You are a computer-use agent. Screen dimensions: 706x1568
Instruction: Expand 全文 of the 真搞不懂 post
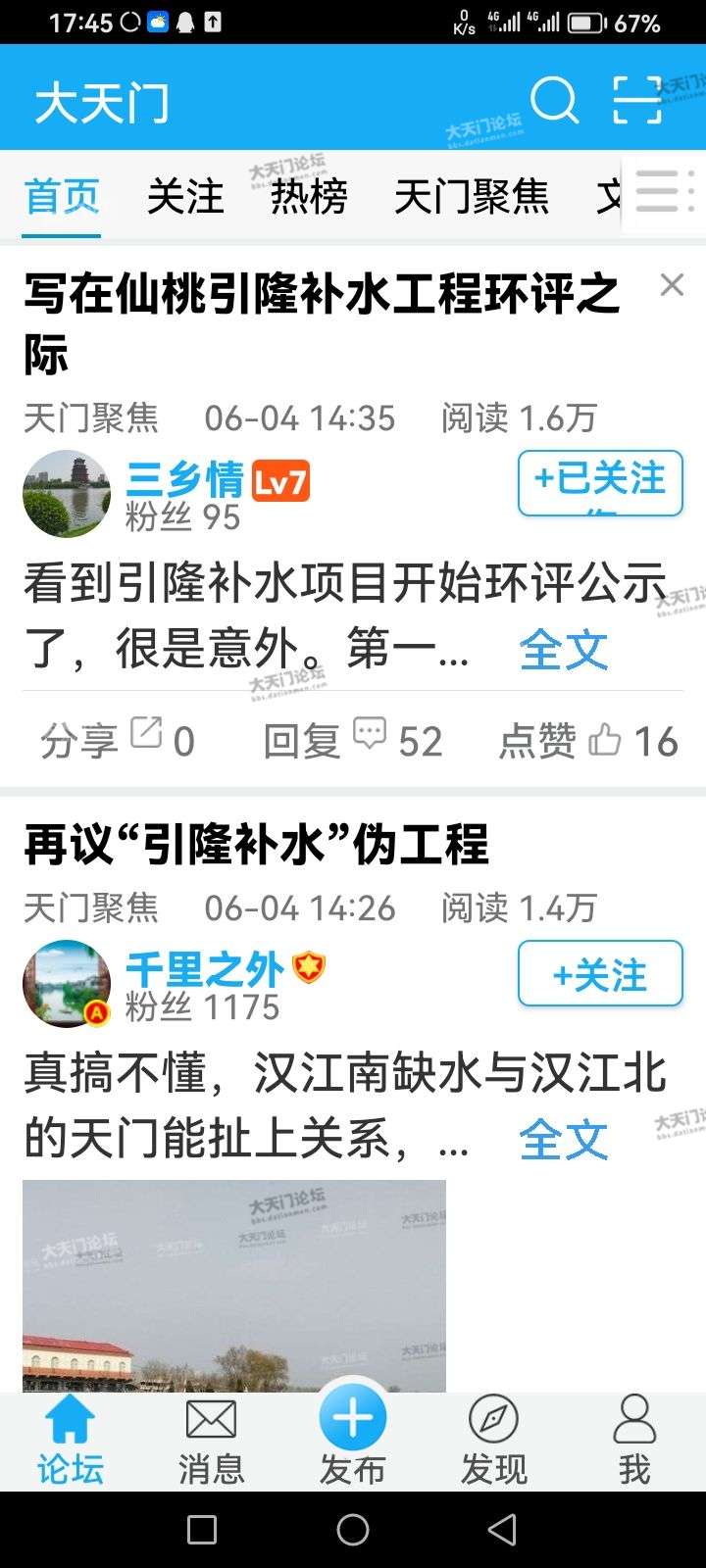coord(563,1140)
